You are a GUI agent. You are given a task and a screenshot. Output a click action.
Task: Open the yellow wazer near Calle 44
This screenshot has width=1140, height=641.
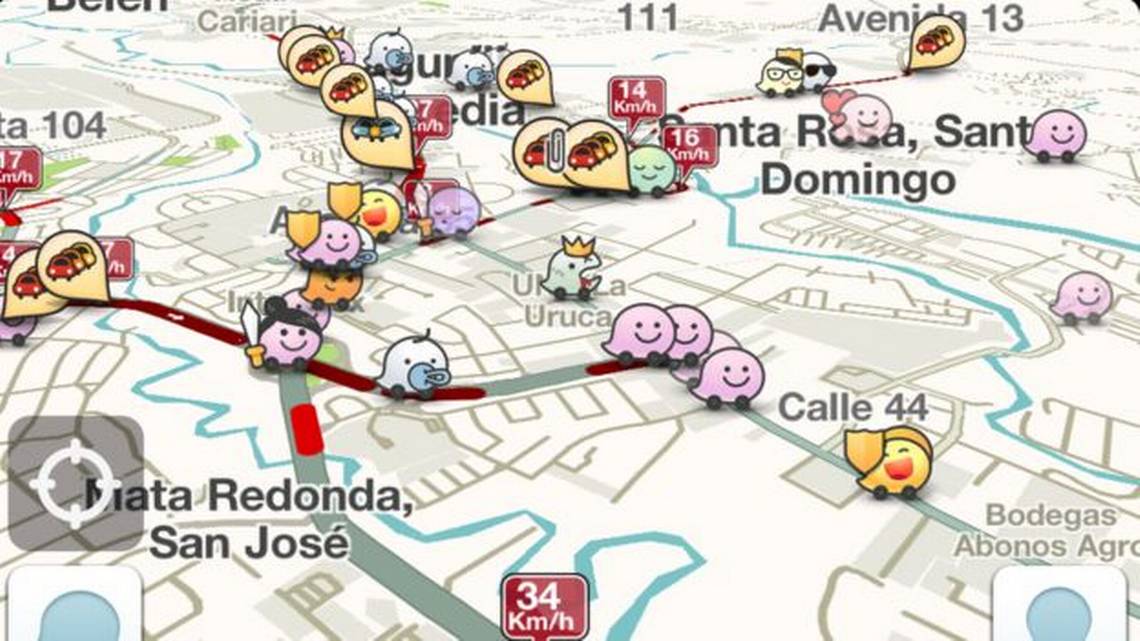tap(893, 462)
